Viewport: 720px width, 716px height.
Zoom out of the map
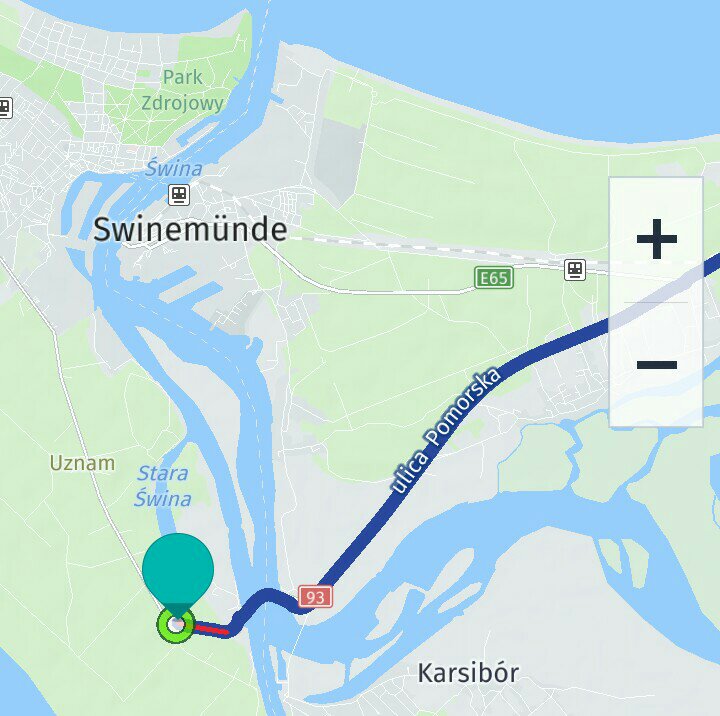pyautogui.click(x=656, y=365)
